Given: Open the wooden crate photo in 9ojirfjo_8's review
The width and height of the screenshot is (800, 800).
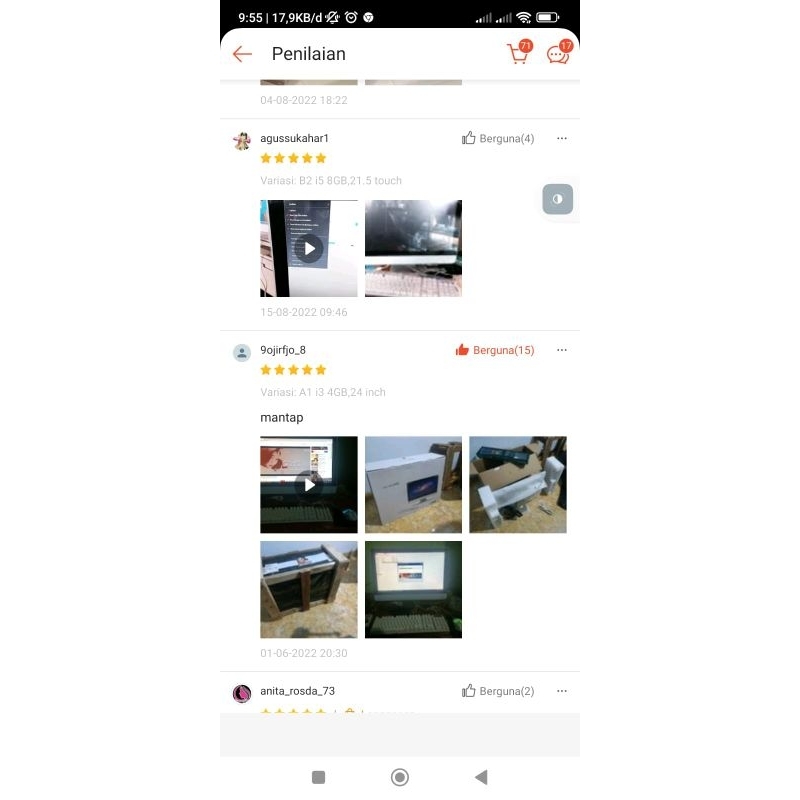Looking at the screenshot, I should click(309, 589).
